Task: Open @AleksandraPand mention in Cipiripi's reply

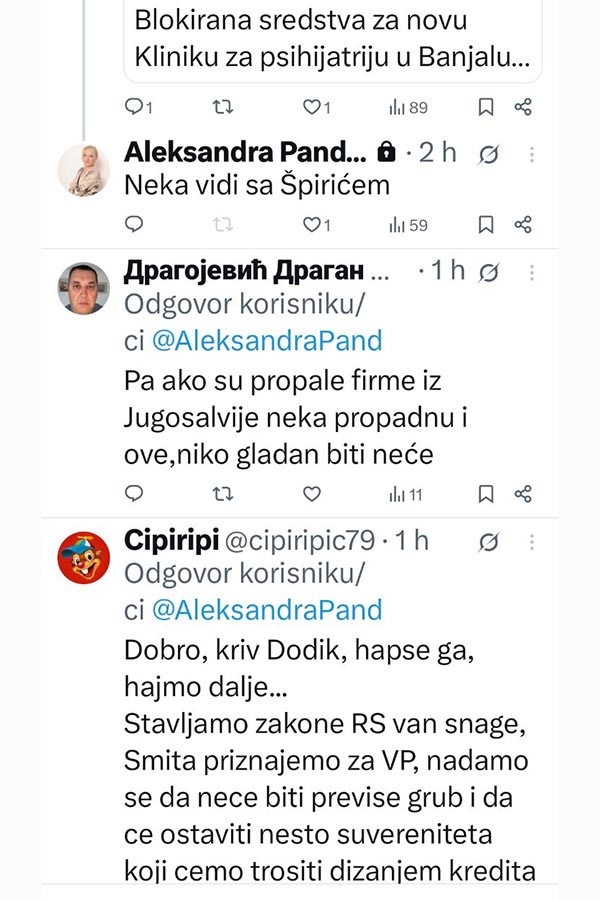Action: coord(266,610)
